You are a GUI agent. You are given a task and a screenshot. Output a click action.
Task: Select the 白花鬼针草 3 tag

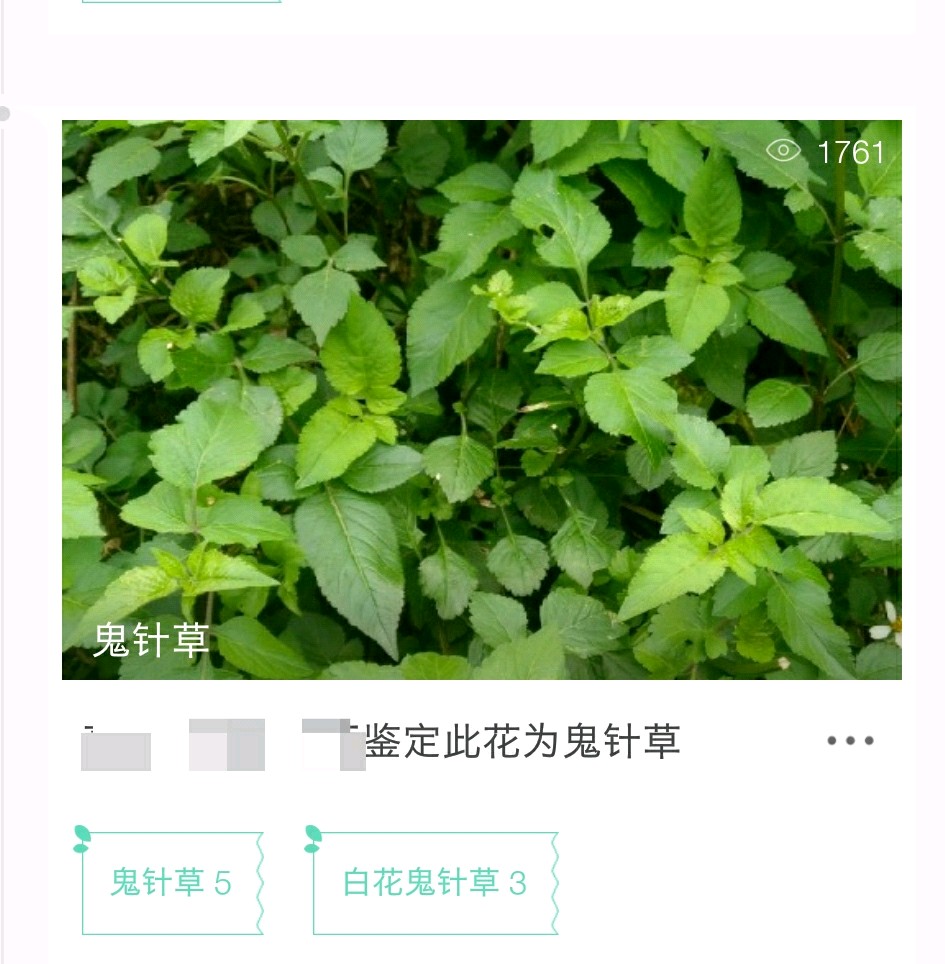(434, 883)
